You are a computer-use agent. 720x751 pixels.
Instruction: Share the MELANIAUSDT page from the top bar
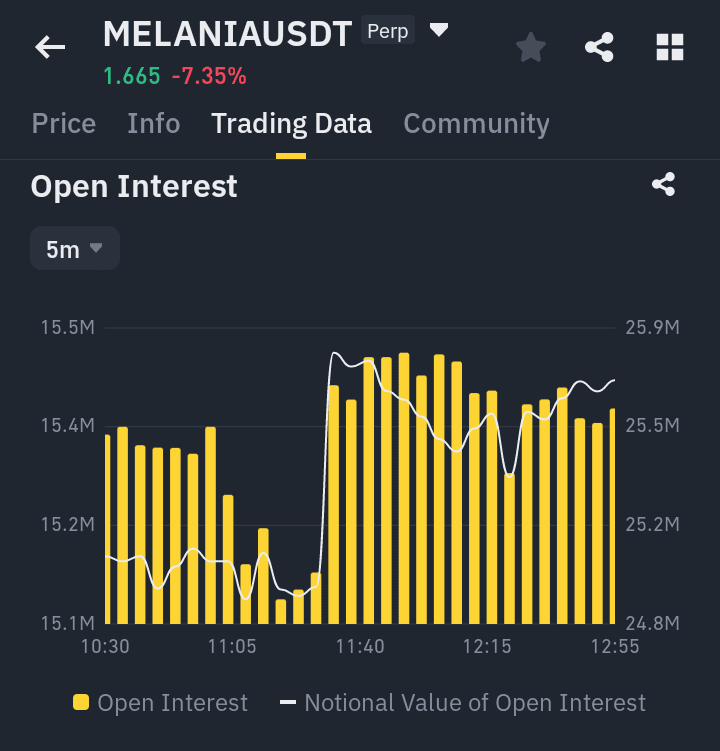[599, 46]
